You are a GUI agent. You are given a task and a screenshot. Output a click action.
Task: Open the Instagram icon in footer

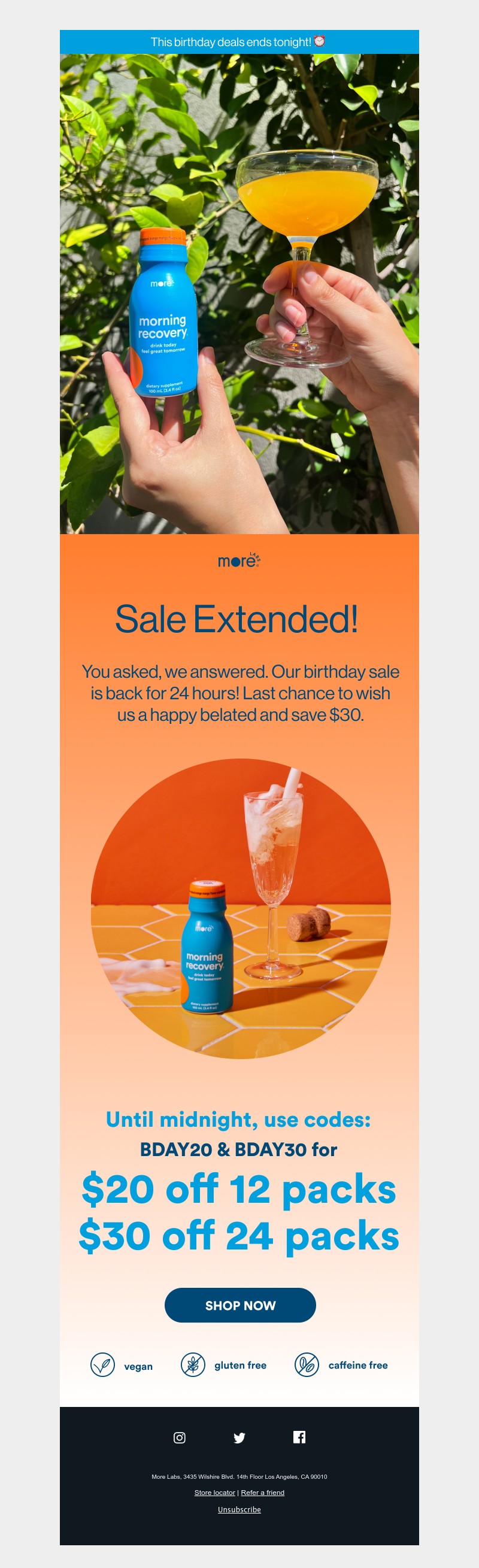tap(180, 1437)
